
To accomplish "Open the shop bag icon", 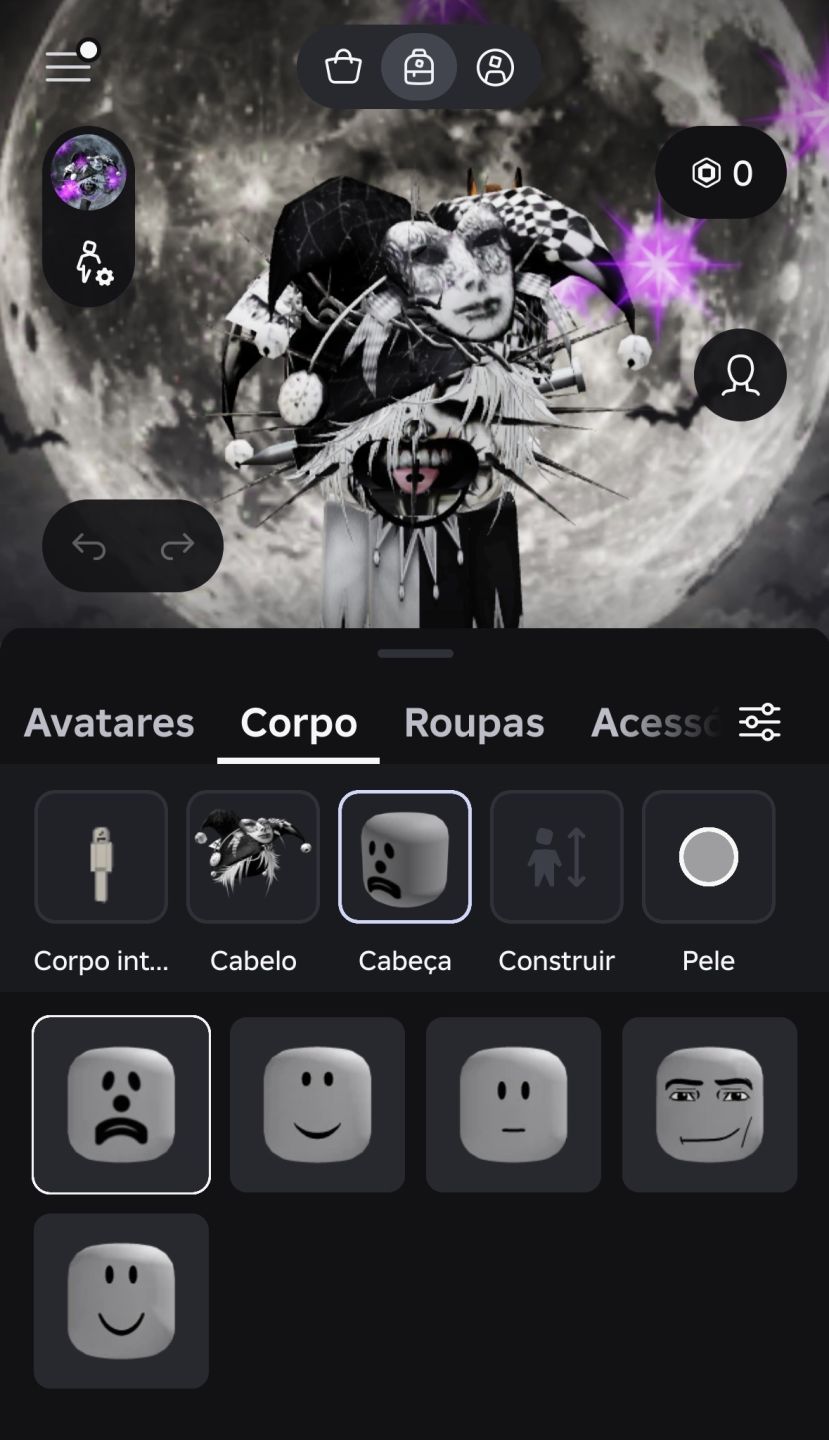I will tap(343, 67).
